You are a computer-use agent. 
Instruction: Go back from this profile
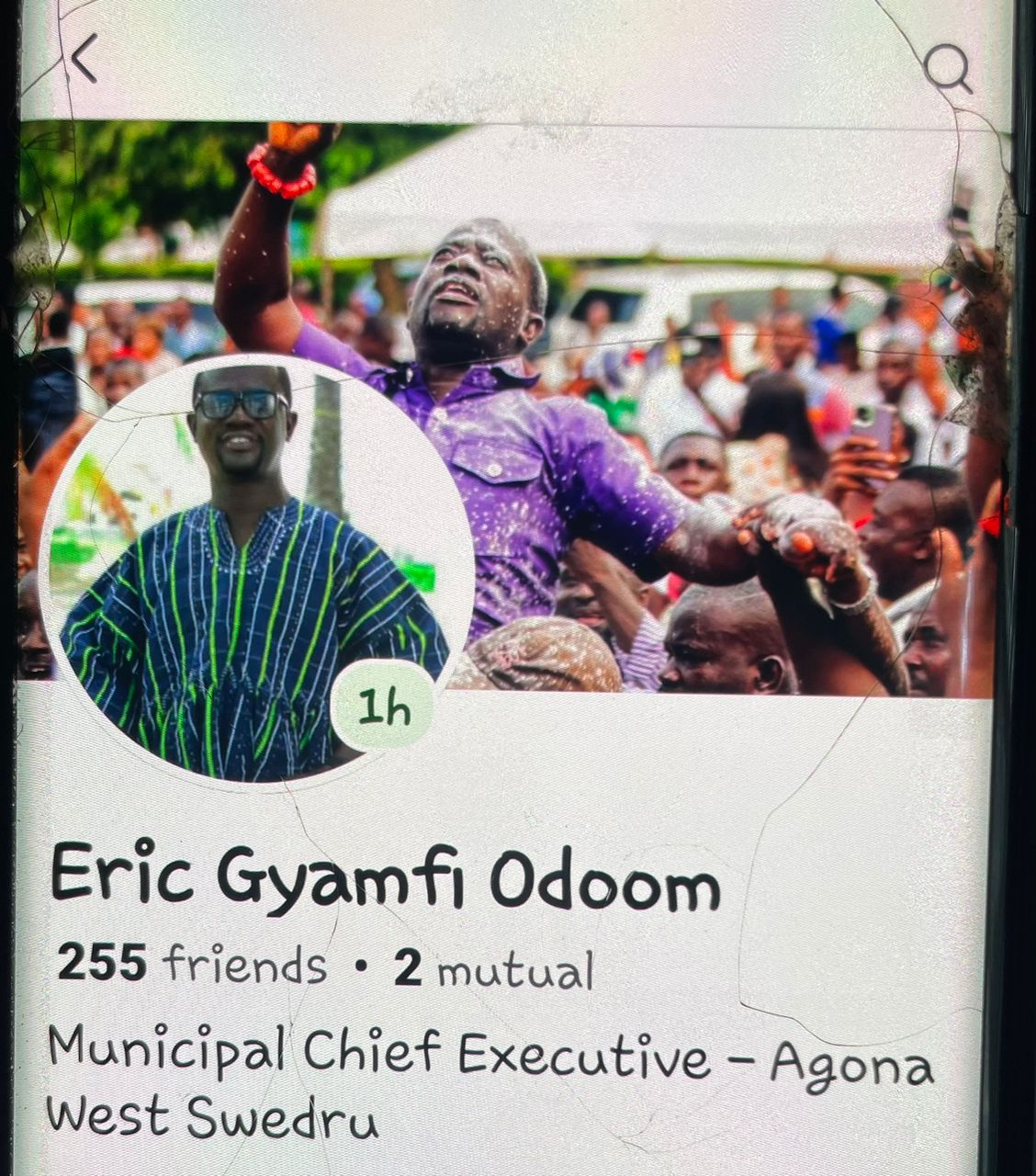click(84, 60)
